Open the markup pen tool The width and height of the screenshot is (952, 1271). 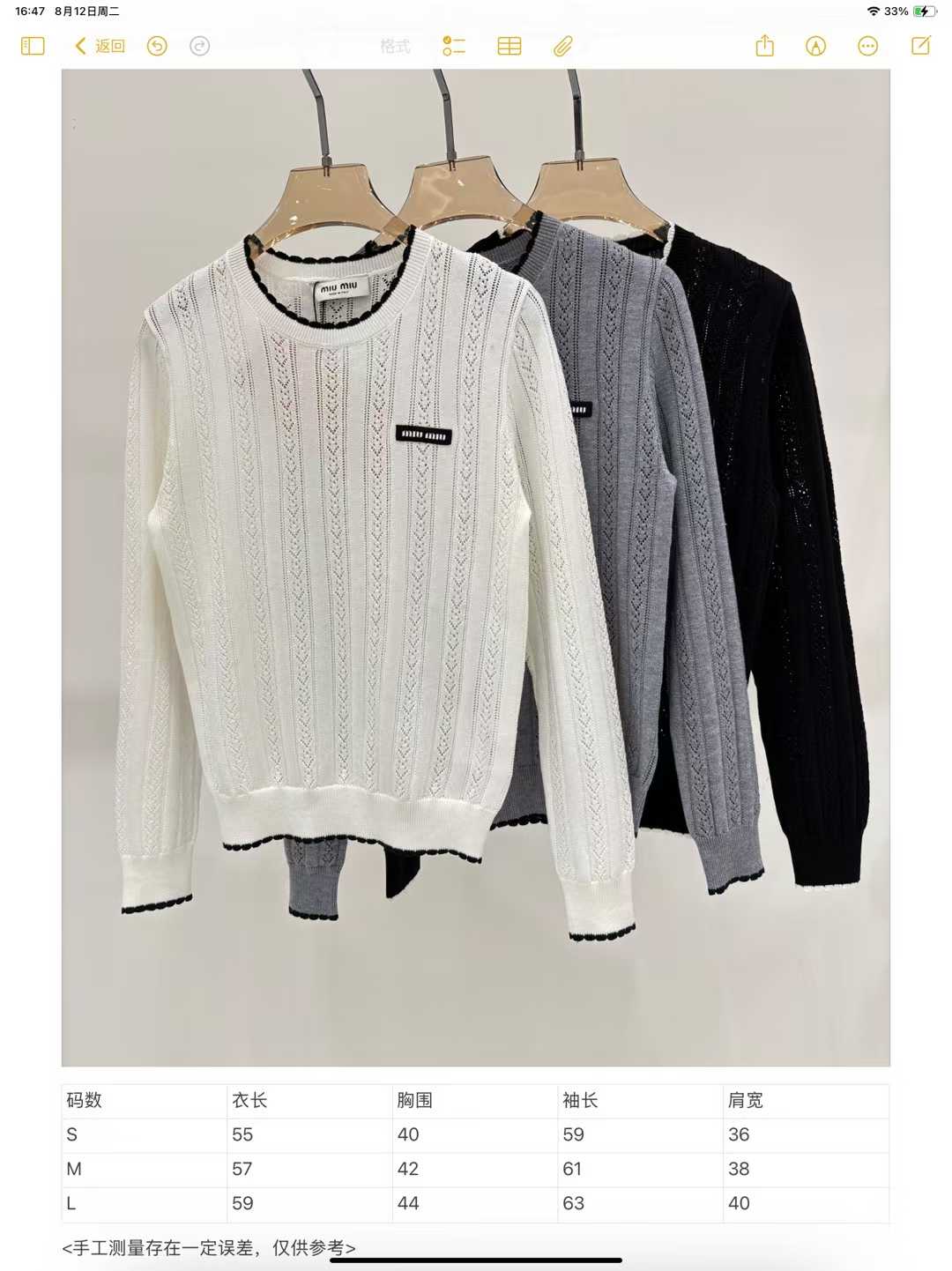pyautogui.click(x=816, y=46)
